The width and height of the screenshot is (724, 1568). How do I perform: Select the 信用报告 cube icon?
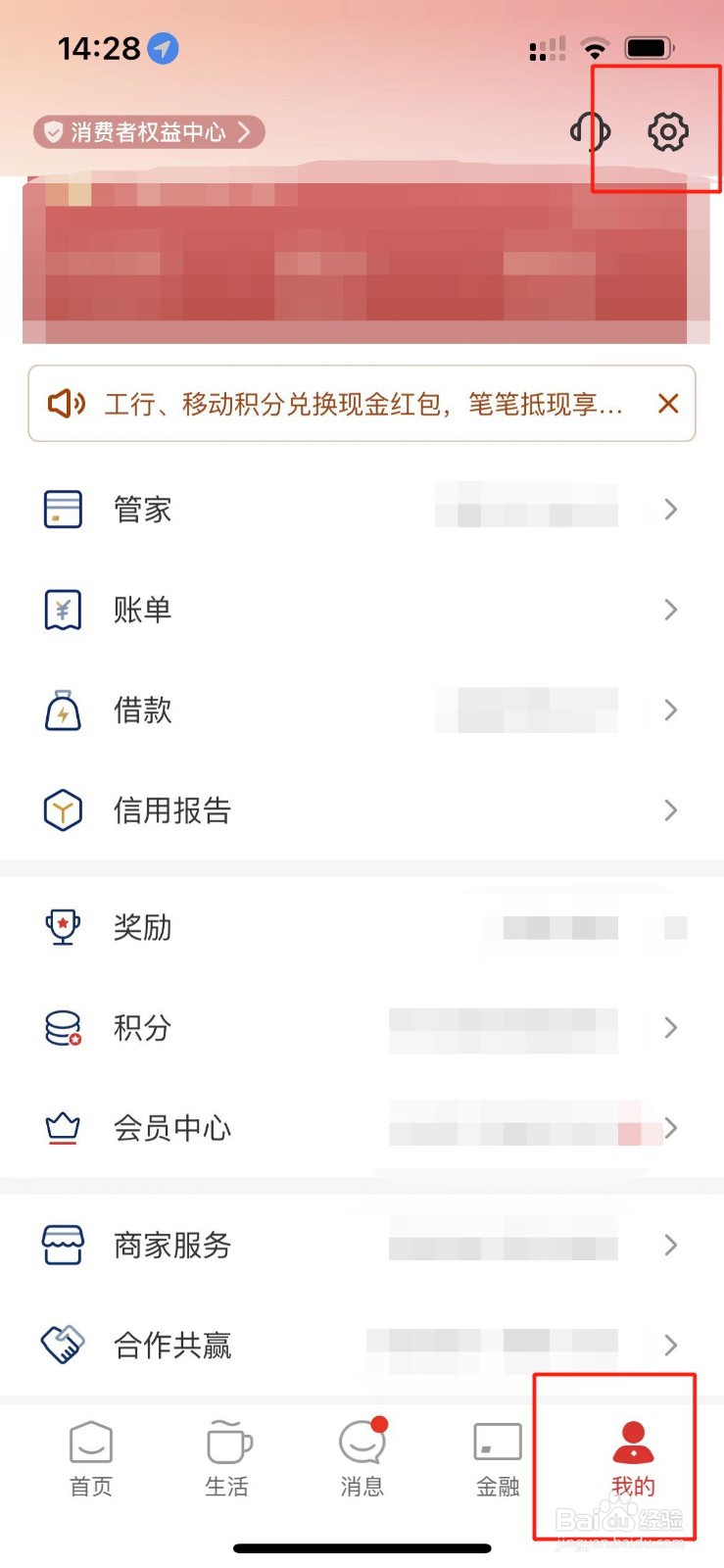[62, 809]
